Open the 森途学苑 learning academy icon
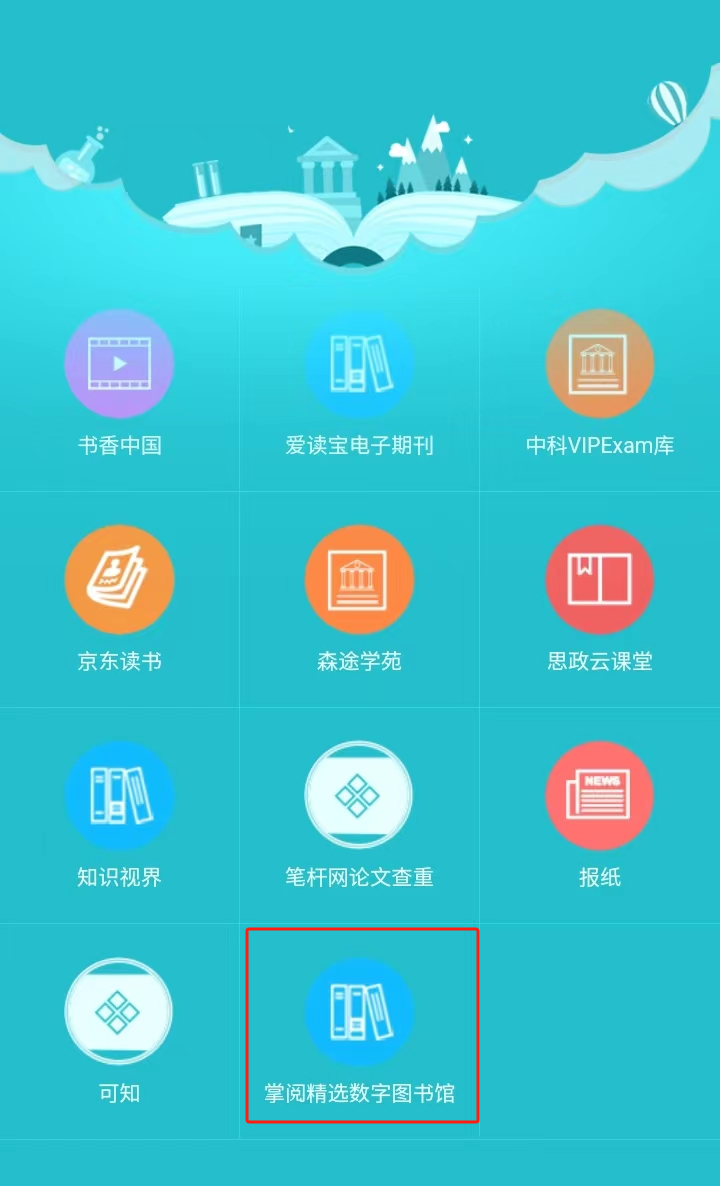Screen dimensions: 720x1186 360,578
